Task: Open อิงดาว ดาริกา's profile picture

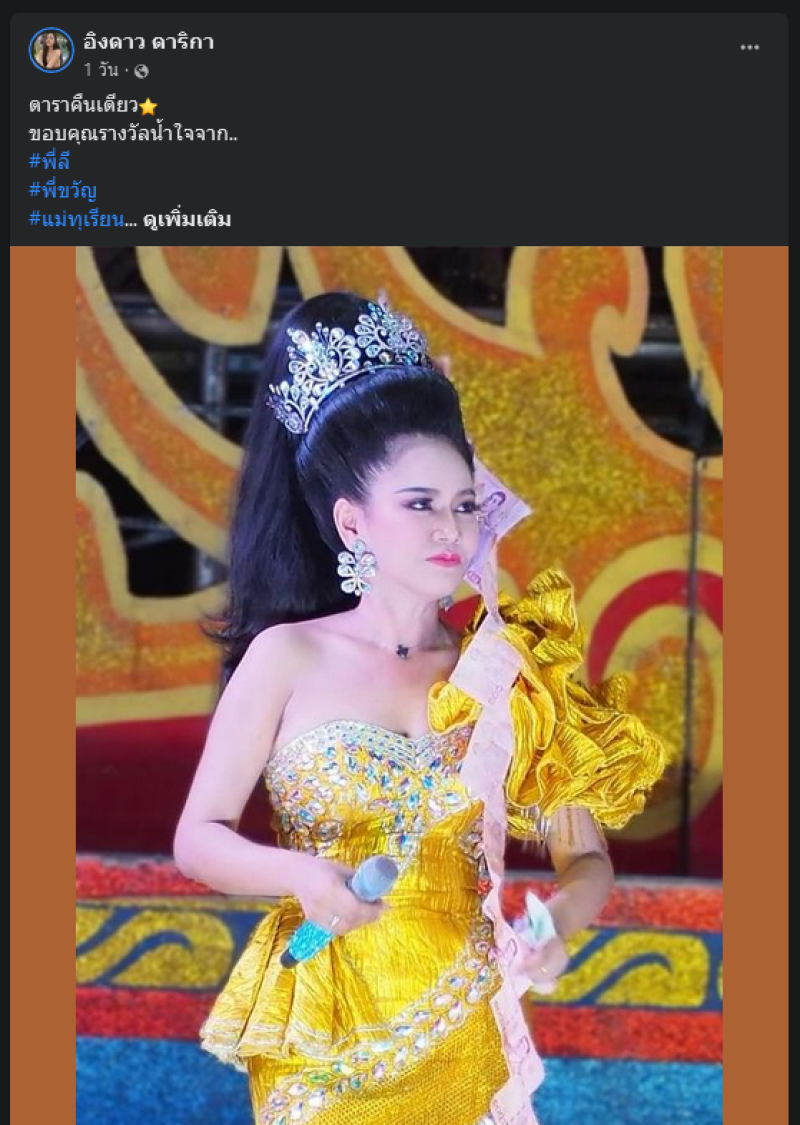Action: point(51,50)
